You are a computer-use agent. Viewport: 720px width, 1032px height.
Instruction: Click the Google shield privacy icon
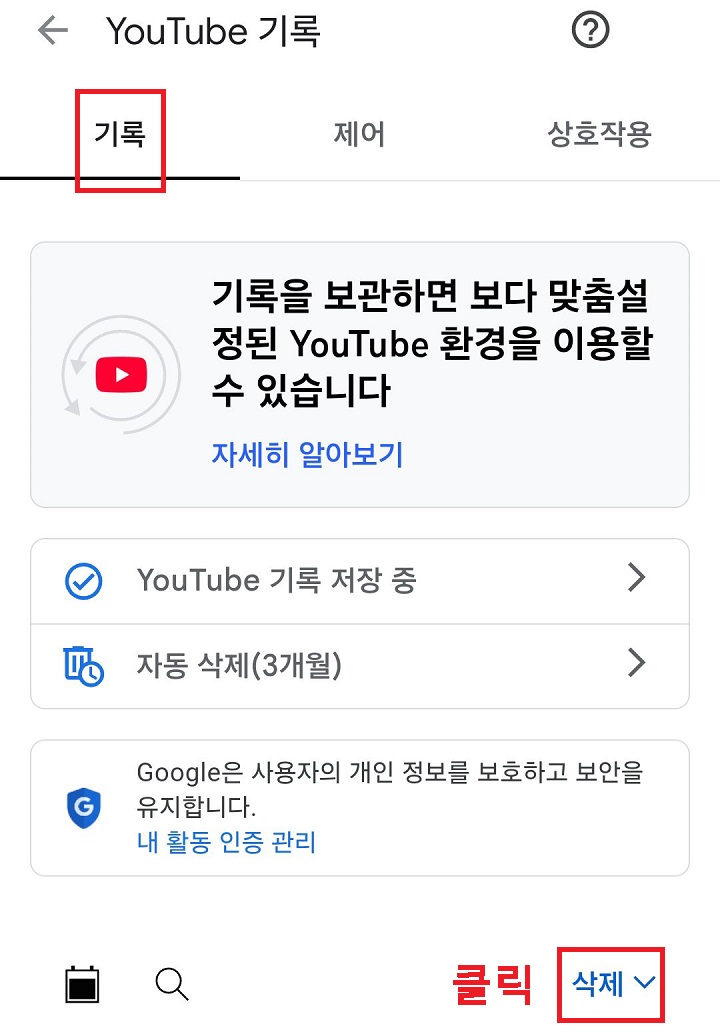click(x=83, y=810)
